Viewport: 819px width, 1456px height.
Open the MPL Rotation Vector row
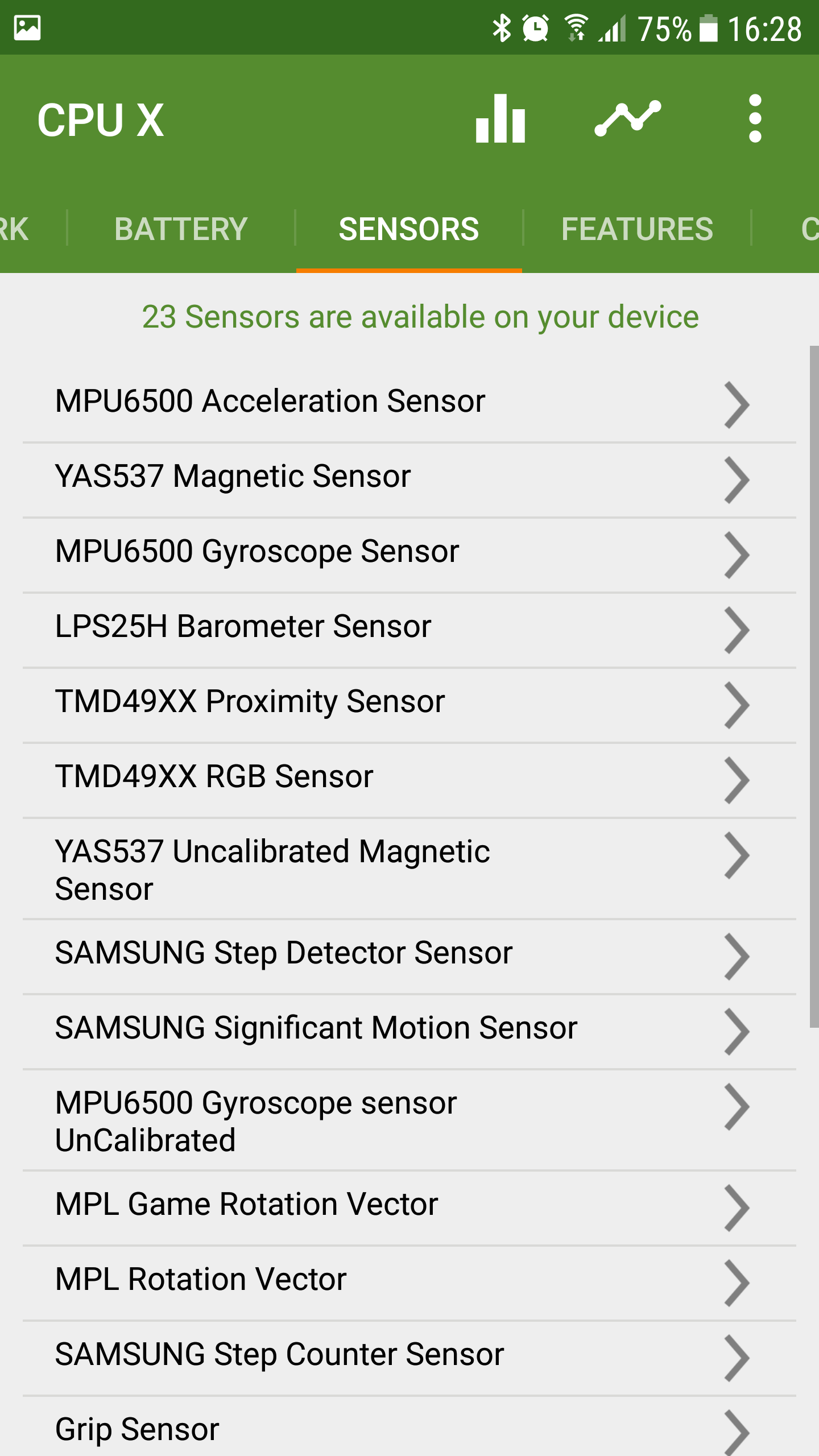(x=409, y=1283)
